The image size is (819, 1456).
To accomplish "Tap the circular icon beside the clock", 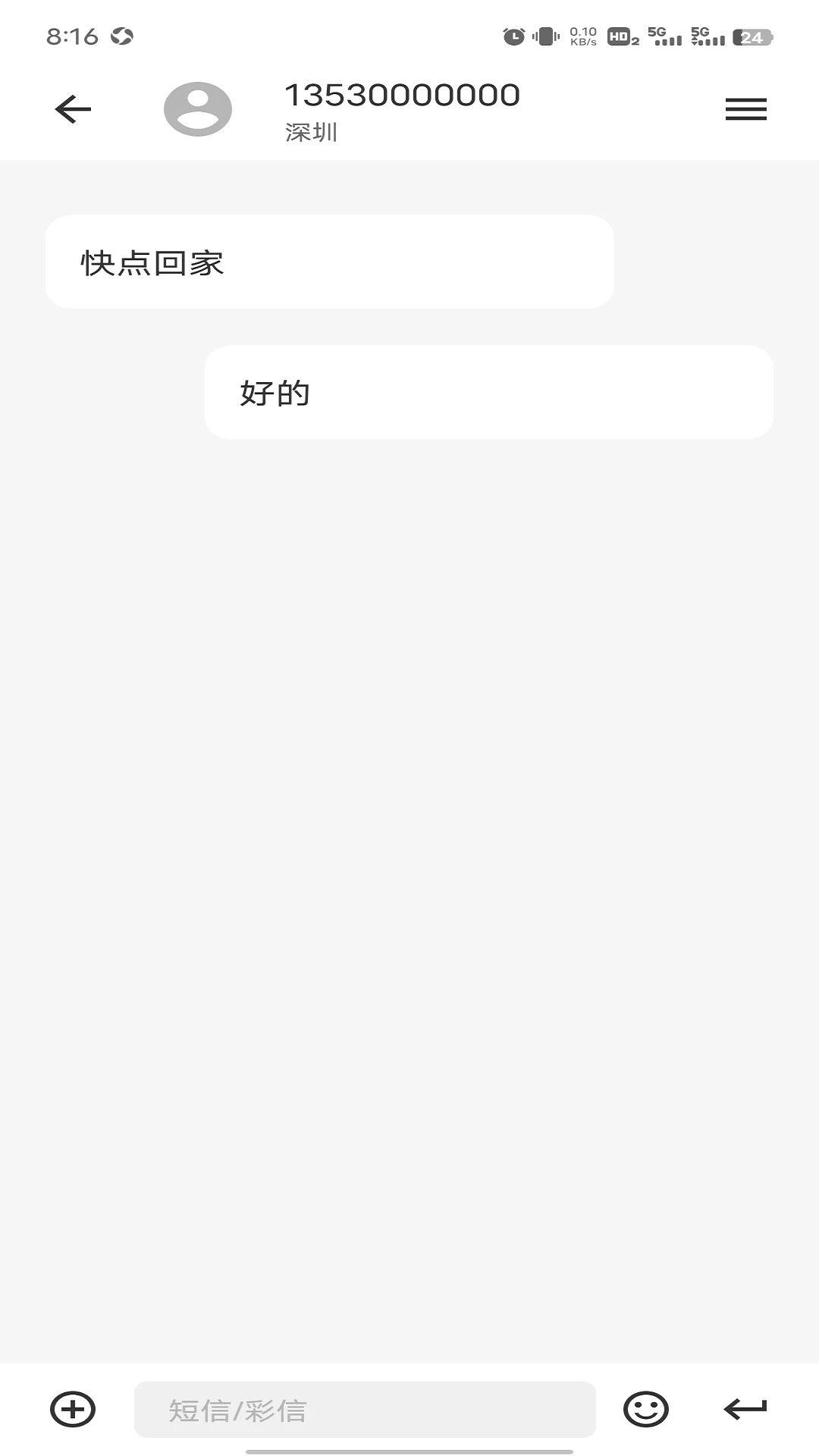I will point(123,34).
